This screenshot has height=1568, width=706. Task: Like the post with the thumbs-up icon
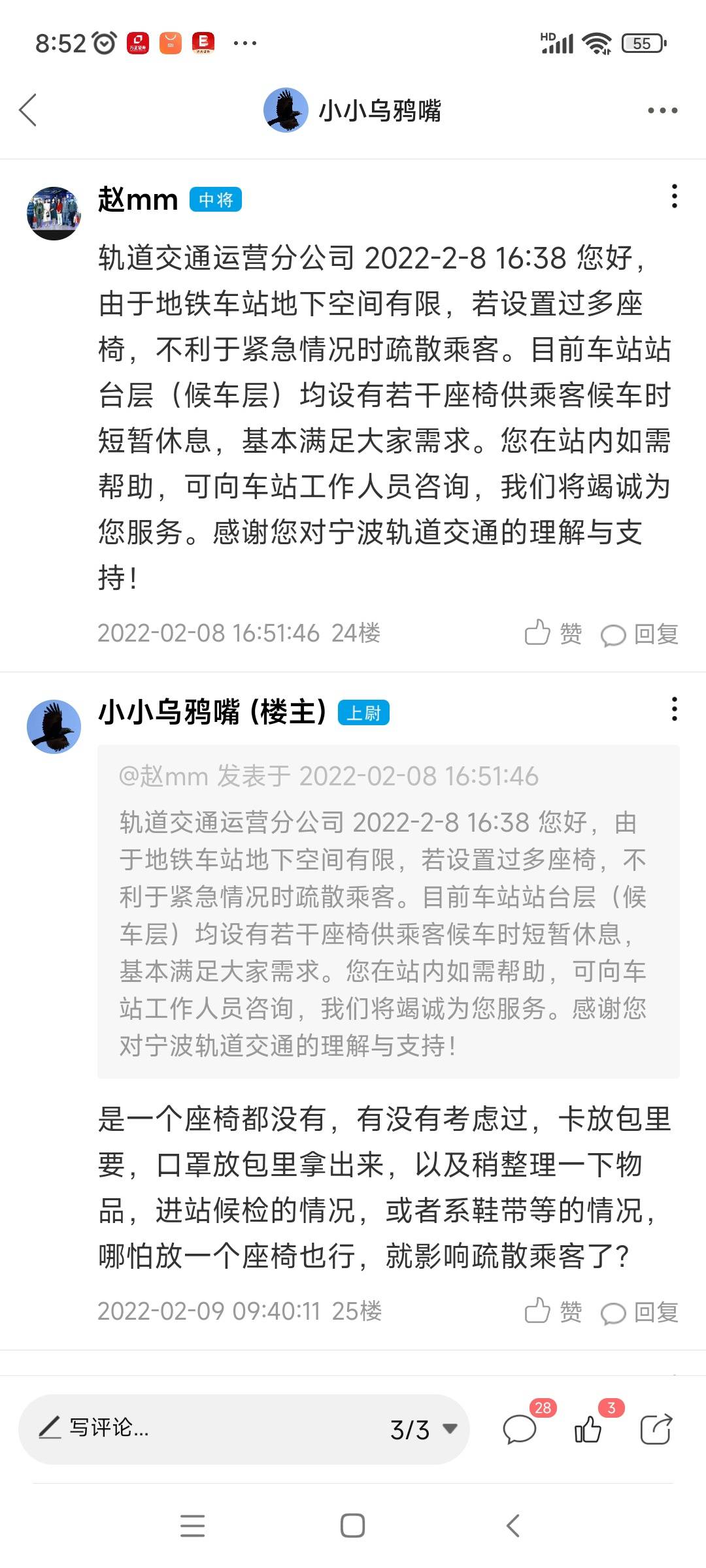tap(588, 1429)
